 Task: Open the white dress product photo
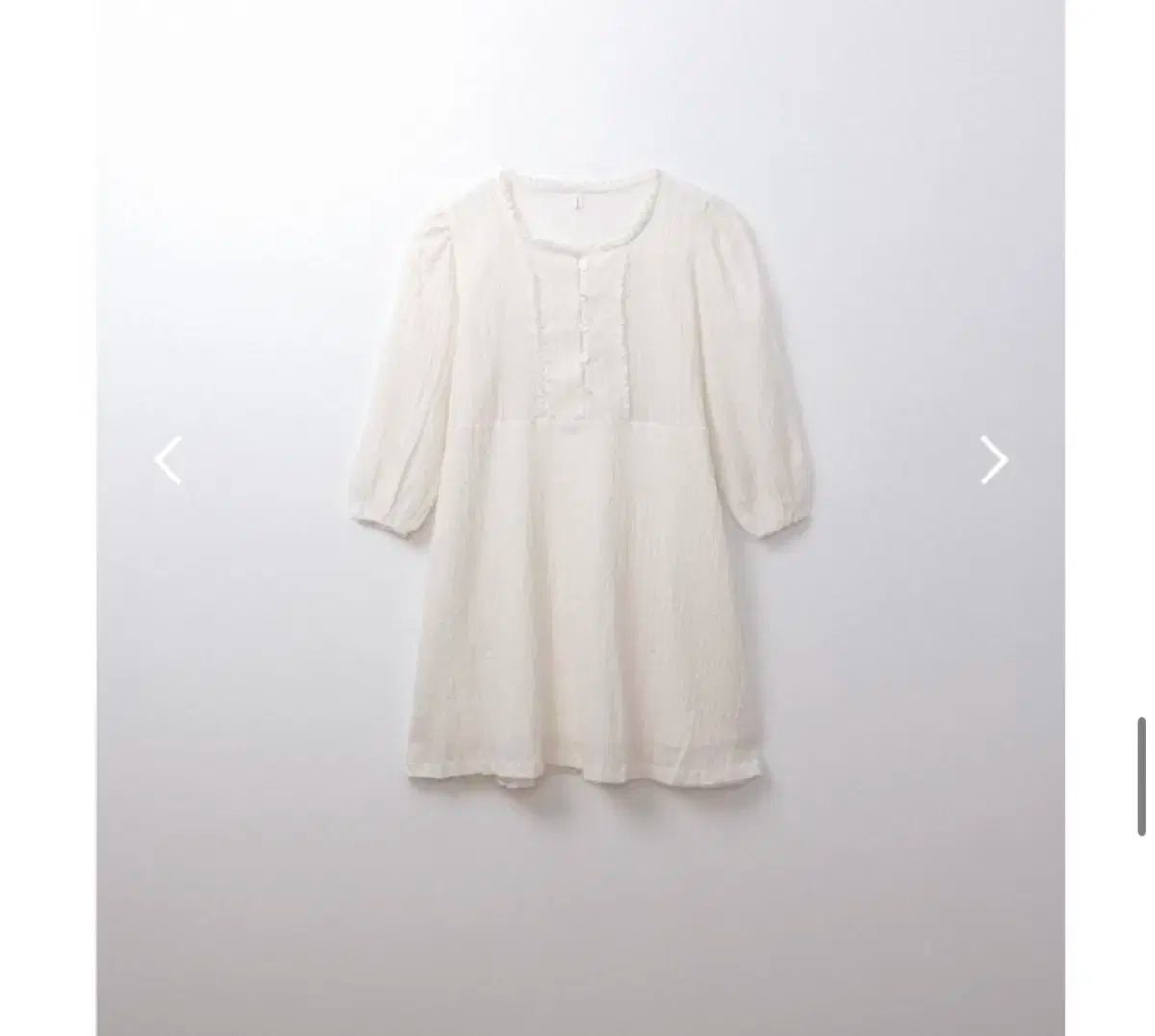(x=580, y=481)
